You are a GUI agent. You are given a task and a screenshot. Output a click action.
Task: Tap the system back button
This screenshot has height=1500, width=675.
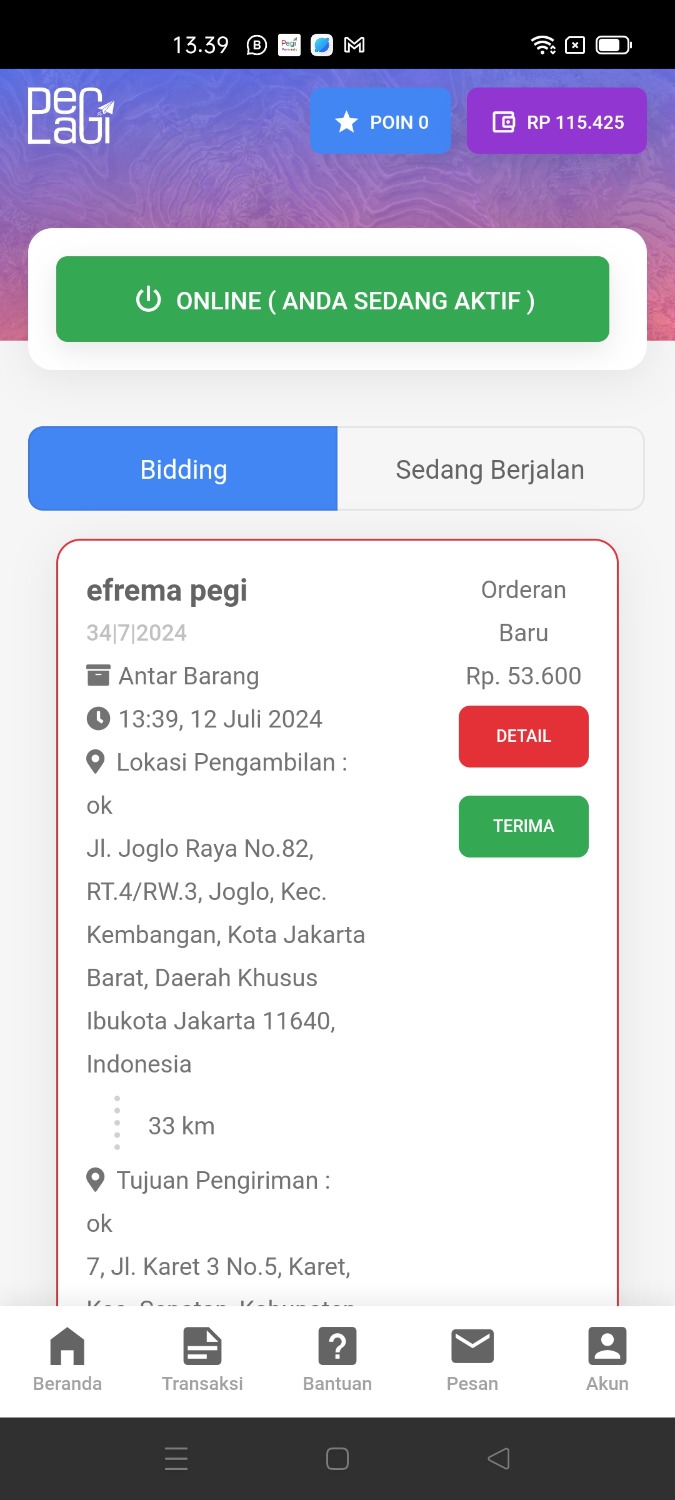498,1459
